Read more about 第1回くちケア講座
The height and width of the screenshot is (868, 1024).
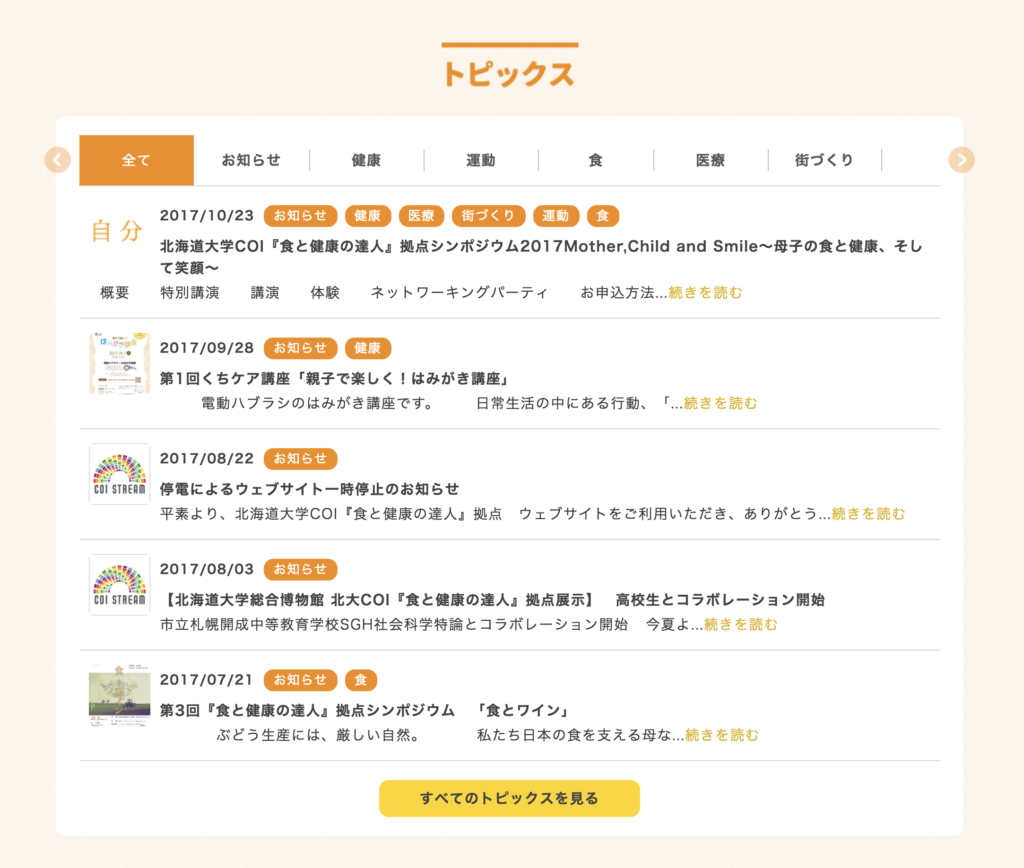coord(720,403)
